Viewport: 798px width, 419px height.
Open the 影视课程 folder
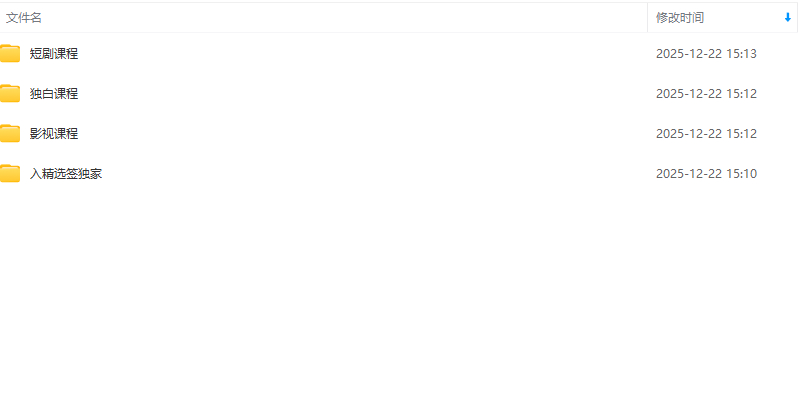coord(54,134)
